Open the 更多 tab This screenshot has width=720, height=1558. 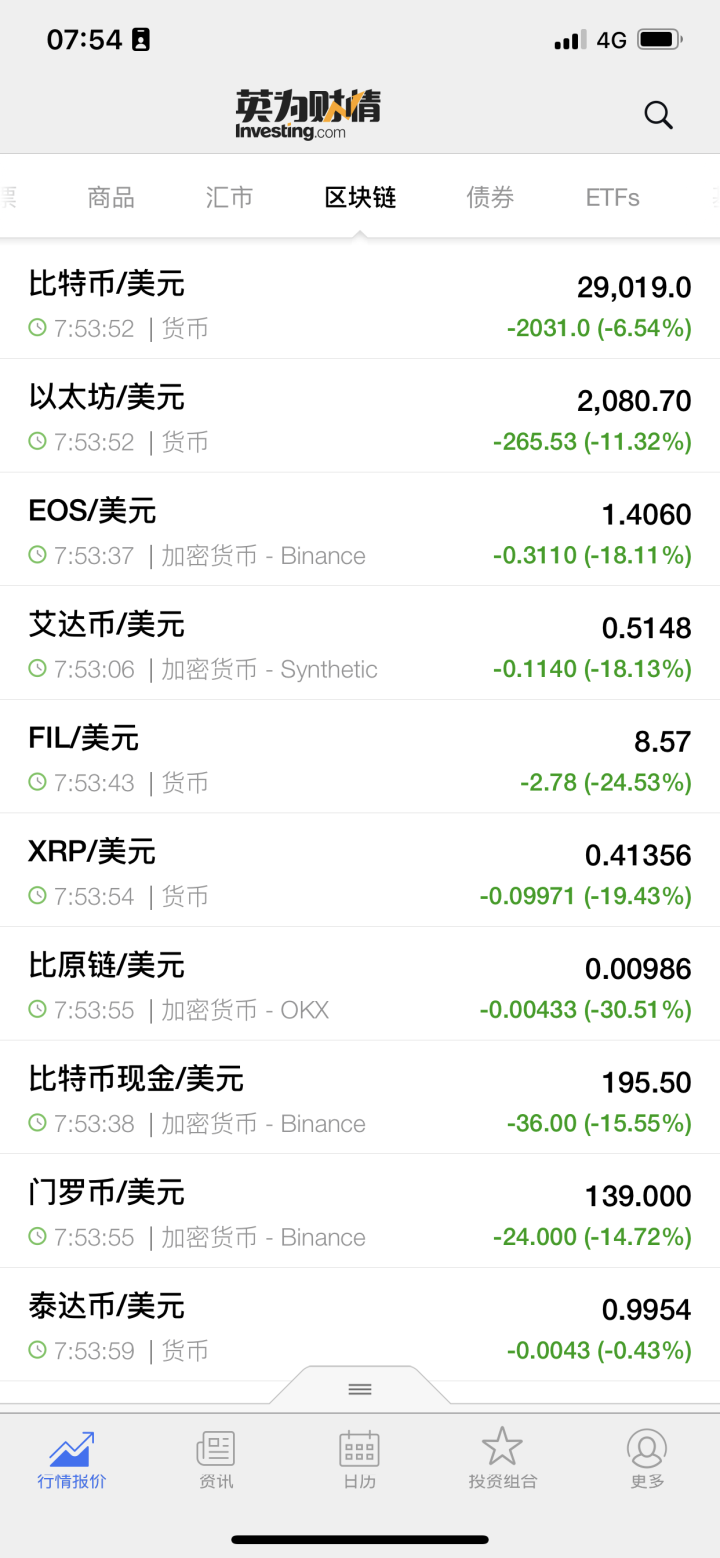[x=647, y=1459]
